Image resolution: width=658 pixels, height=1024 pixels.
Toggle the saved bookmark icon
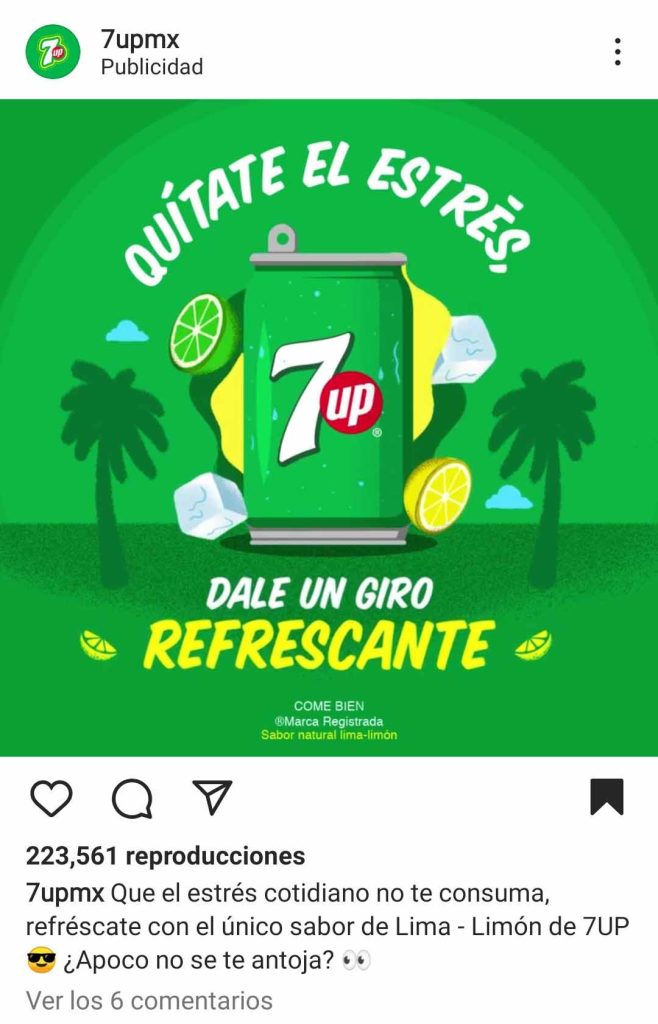coord(606,797)
